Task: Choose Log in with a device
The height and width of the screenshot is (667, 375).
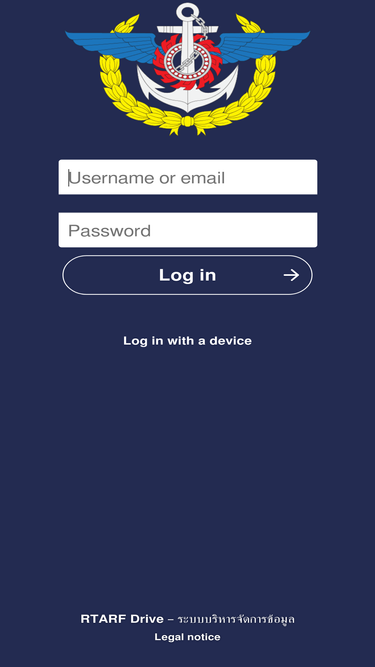Action: tap(188, 341)
